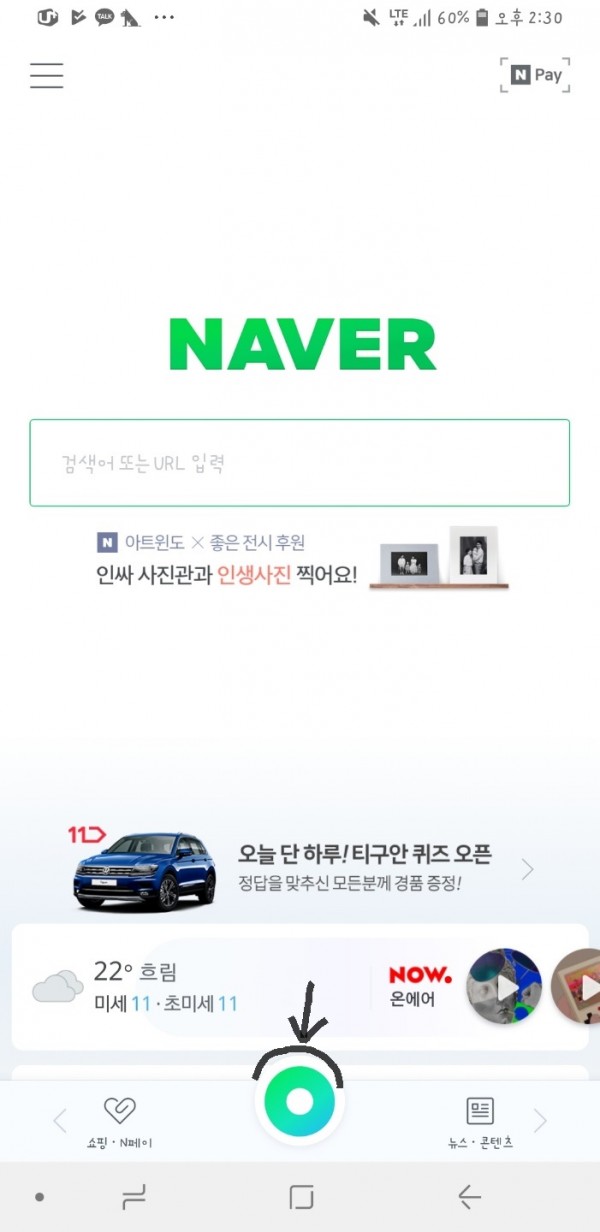Tap the search or URL input field

299,463
